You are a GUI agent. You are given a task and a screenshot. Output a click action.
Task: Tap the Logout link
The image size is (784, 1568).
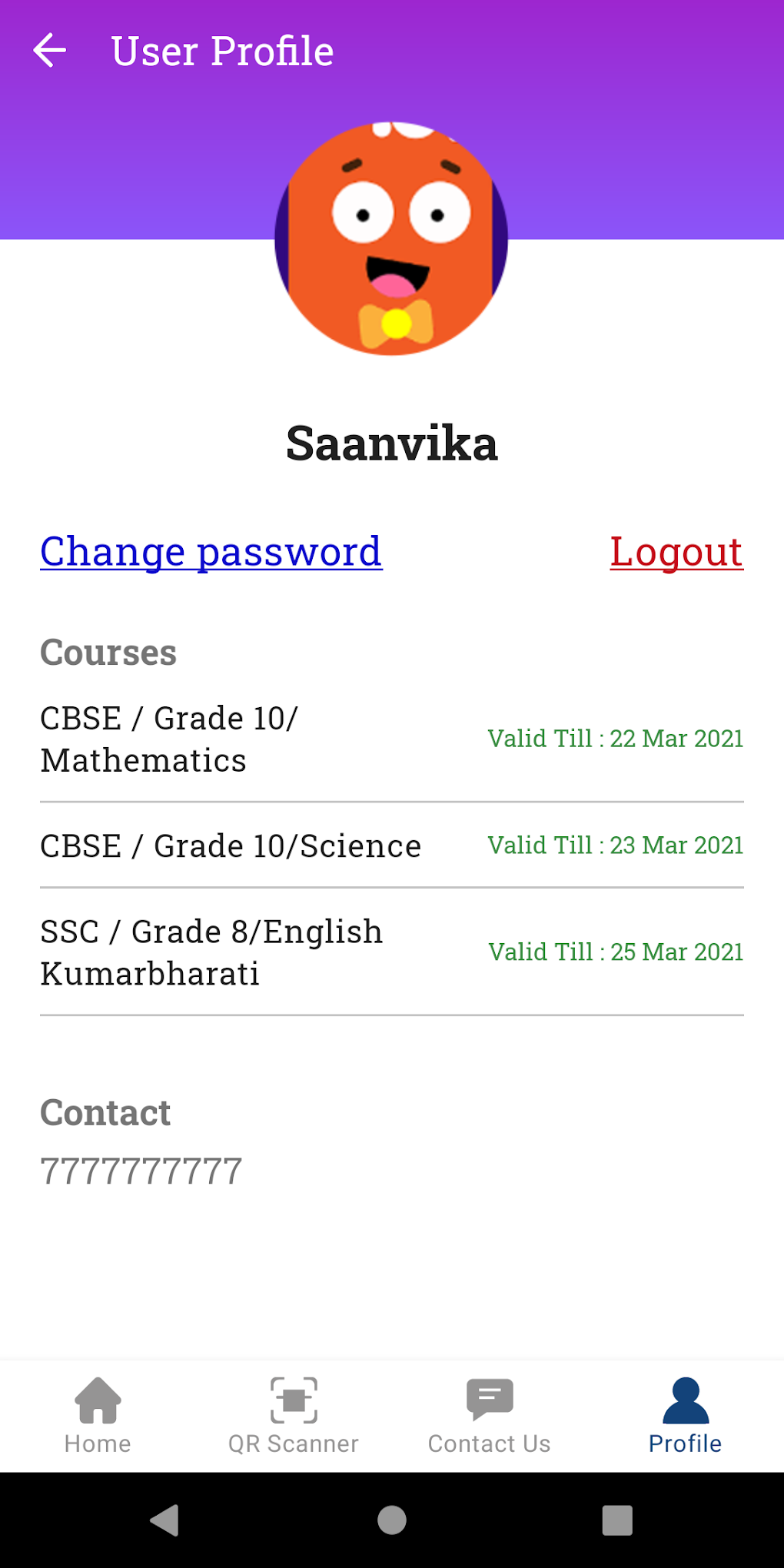(x=676, y=552)
